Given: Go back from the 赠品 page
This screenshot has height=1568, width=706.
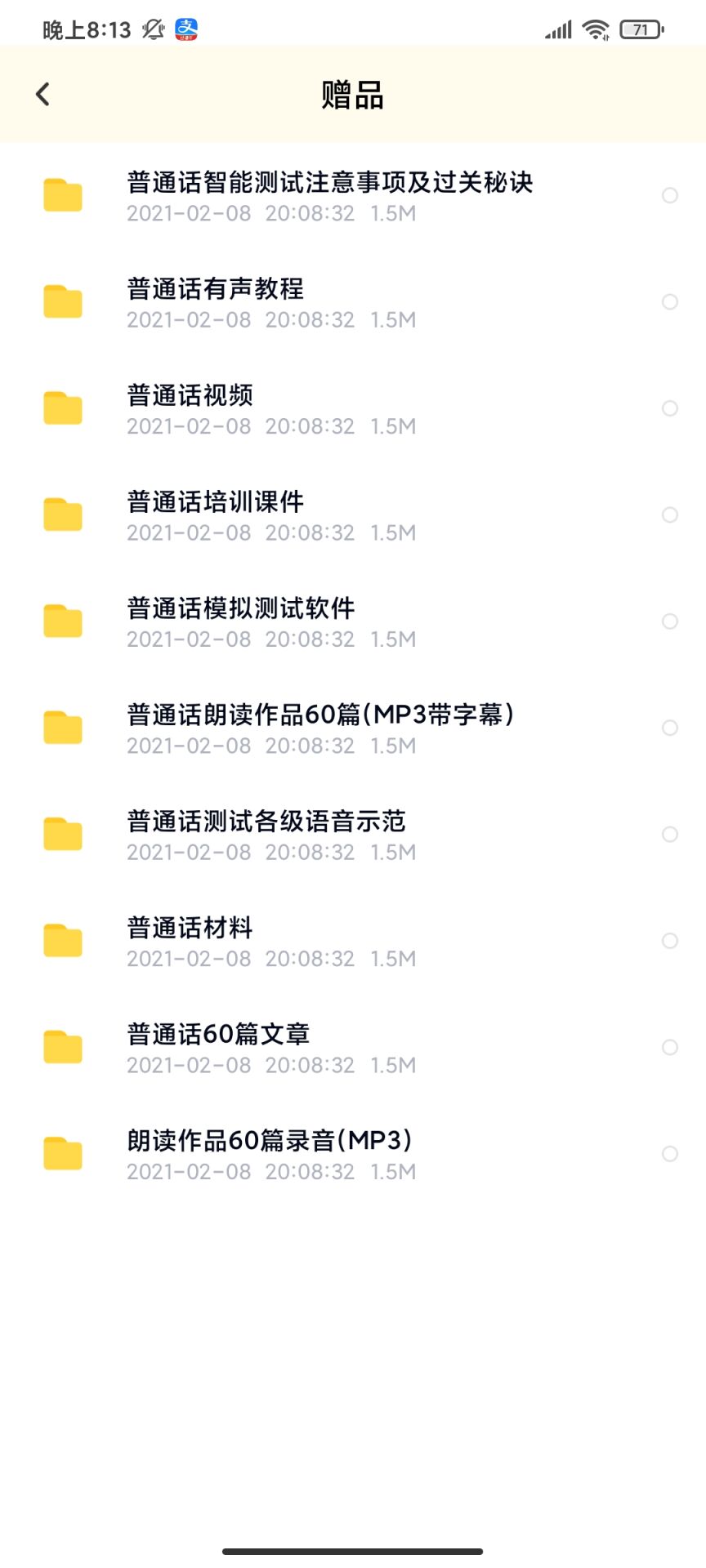Looking at the screenshot, I should click(x=43, y=95).
